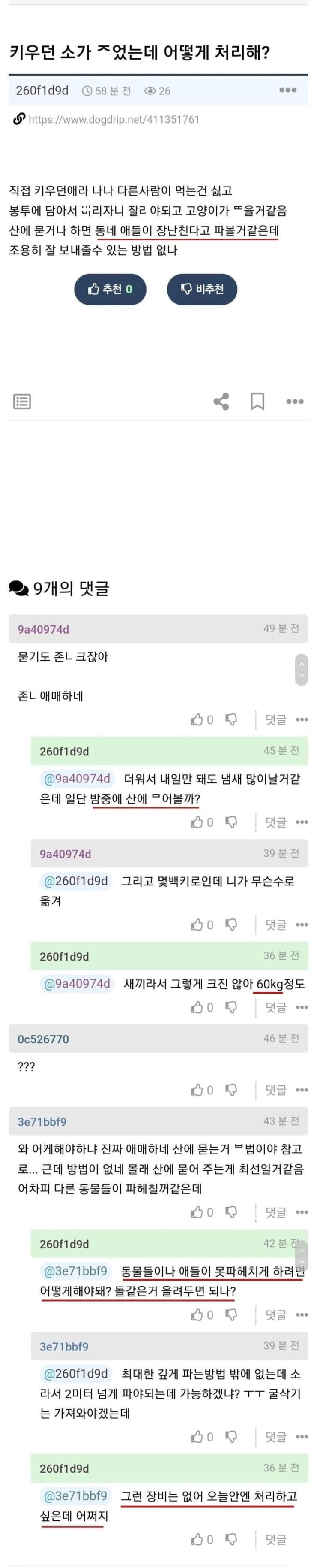Image resolution: width=317 pixels, height=1568 pixels.
Task: Open the overflow menu on the '몇백키로인데' reply
Action: click(x=302, y=924)
